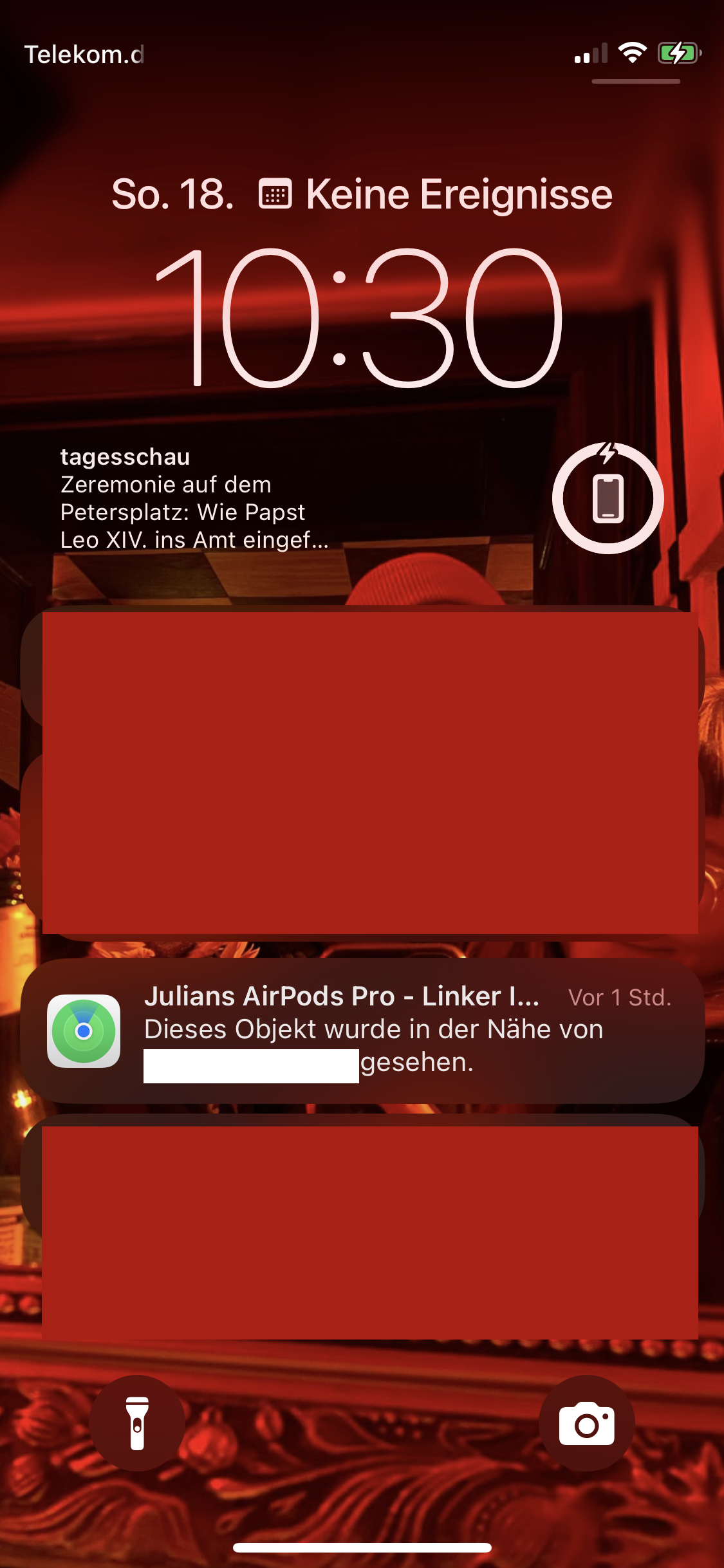Launch the camera from lock screen
Image resolution: width=724 pixels, height=1568 pixels.
point(586,1423)
